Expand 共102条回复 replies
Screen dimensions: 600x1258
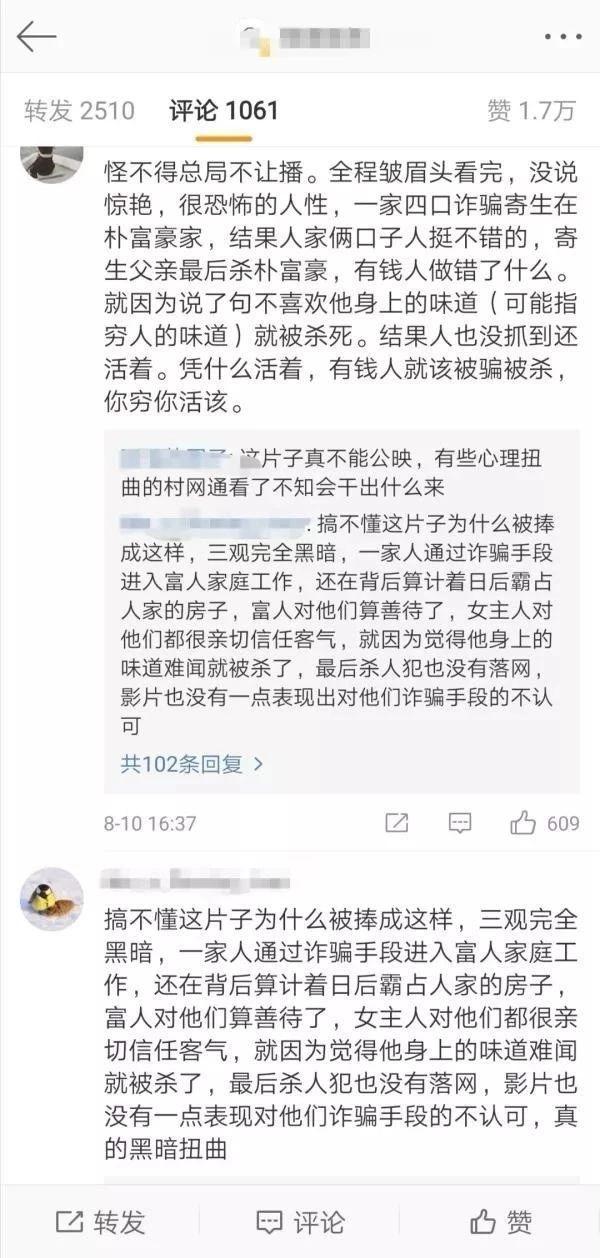[192, 764]
